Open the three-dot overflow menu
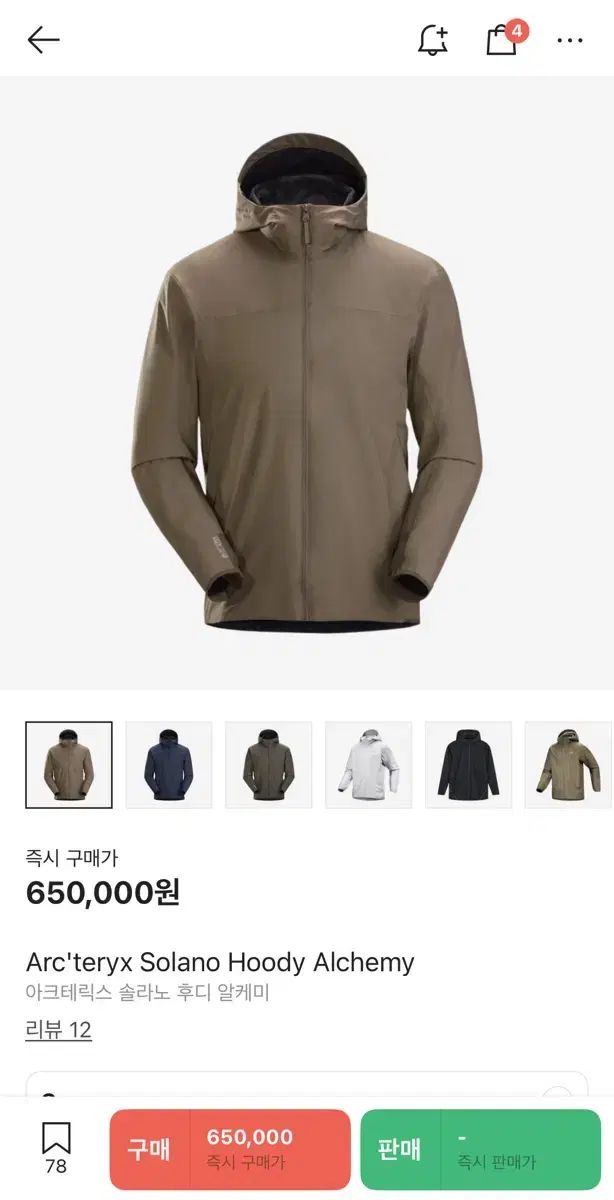614x1200 pixels. tap(570, 40)
